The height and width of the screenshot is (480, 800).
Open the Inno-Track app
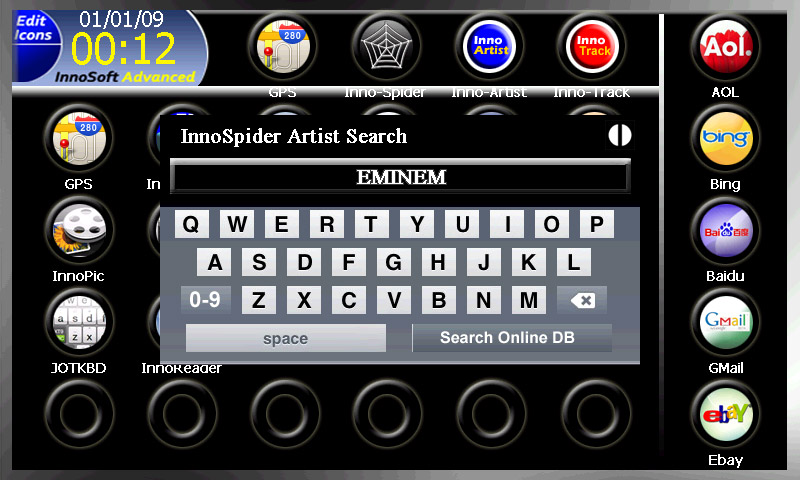click(x=592, y=46)
